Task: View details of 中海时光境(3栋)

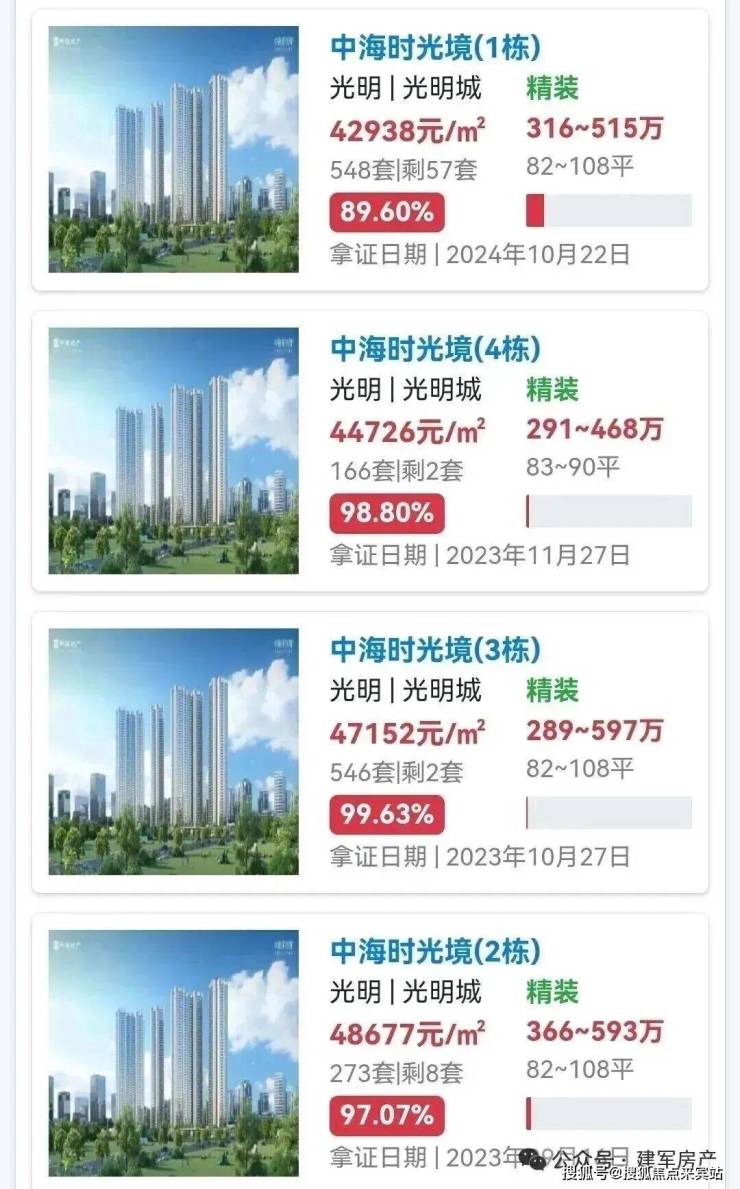Action: [x=436, y=650]
